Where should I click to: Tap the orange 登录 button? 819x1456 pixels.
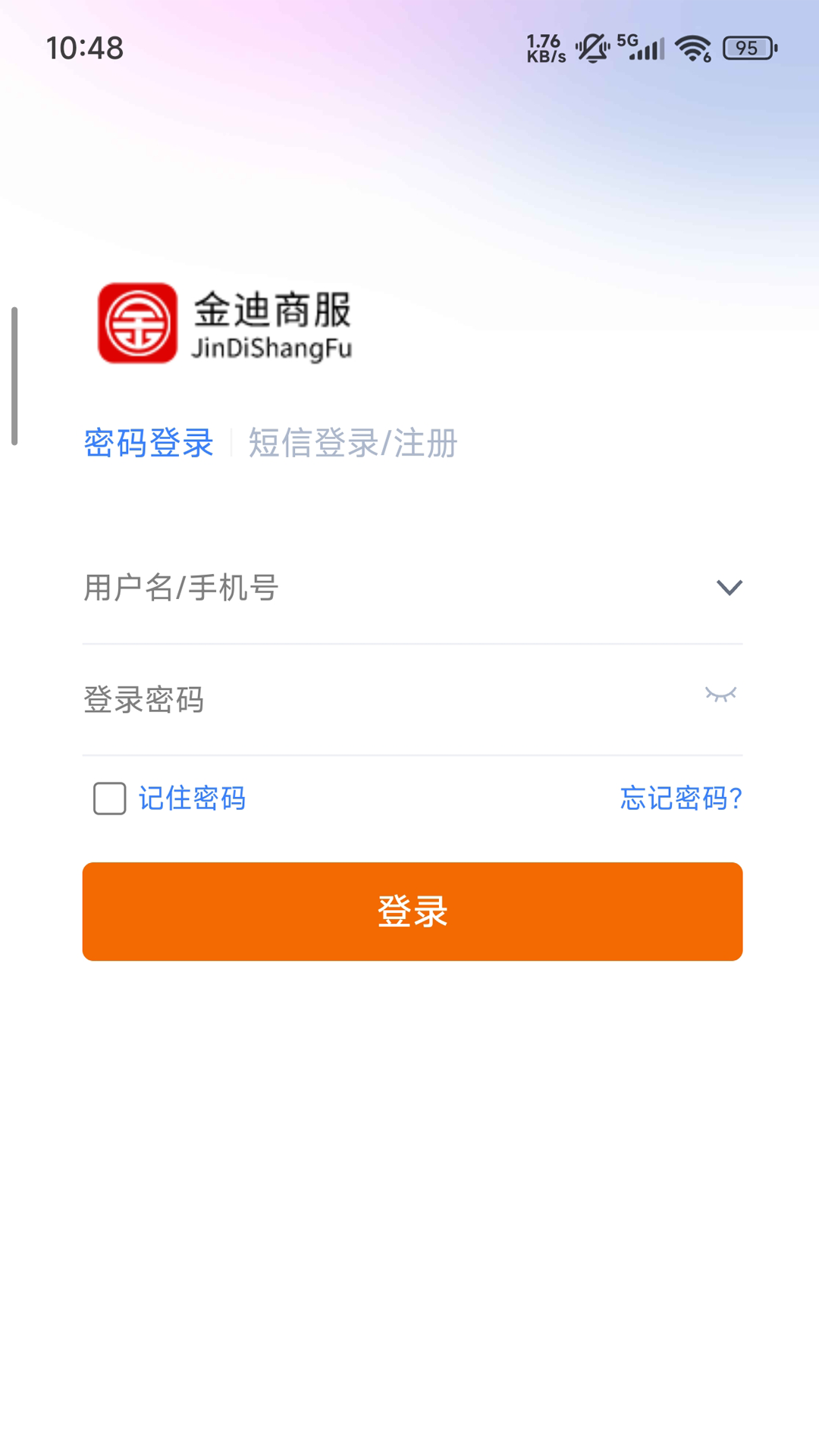coord(413,912)
